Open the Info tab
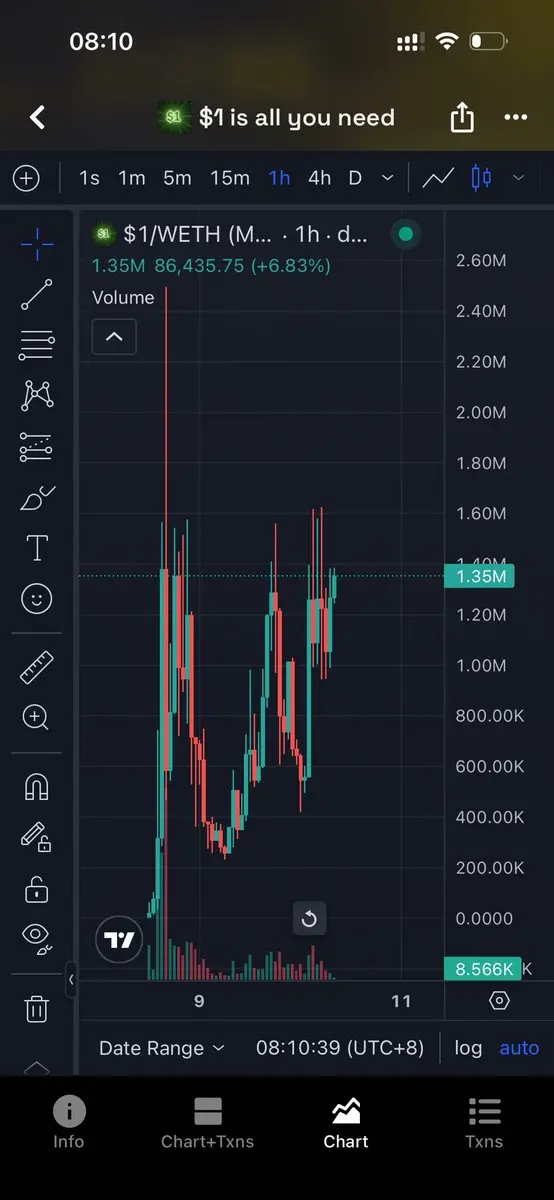Image resolution: width=554 pixels, height=1200 pixels. [x=69, y=1123]
